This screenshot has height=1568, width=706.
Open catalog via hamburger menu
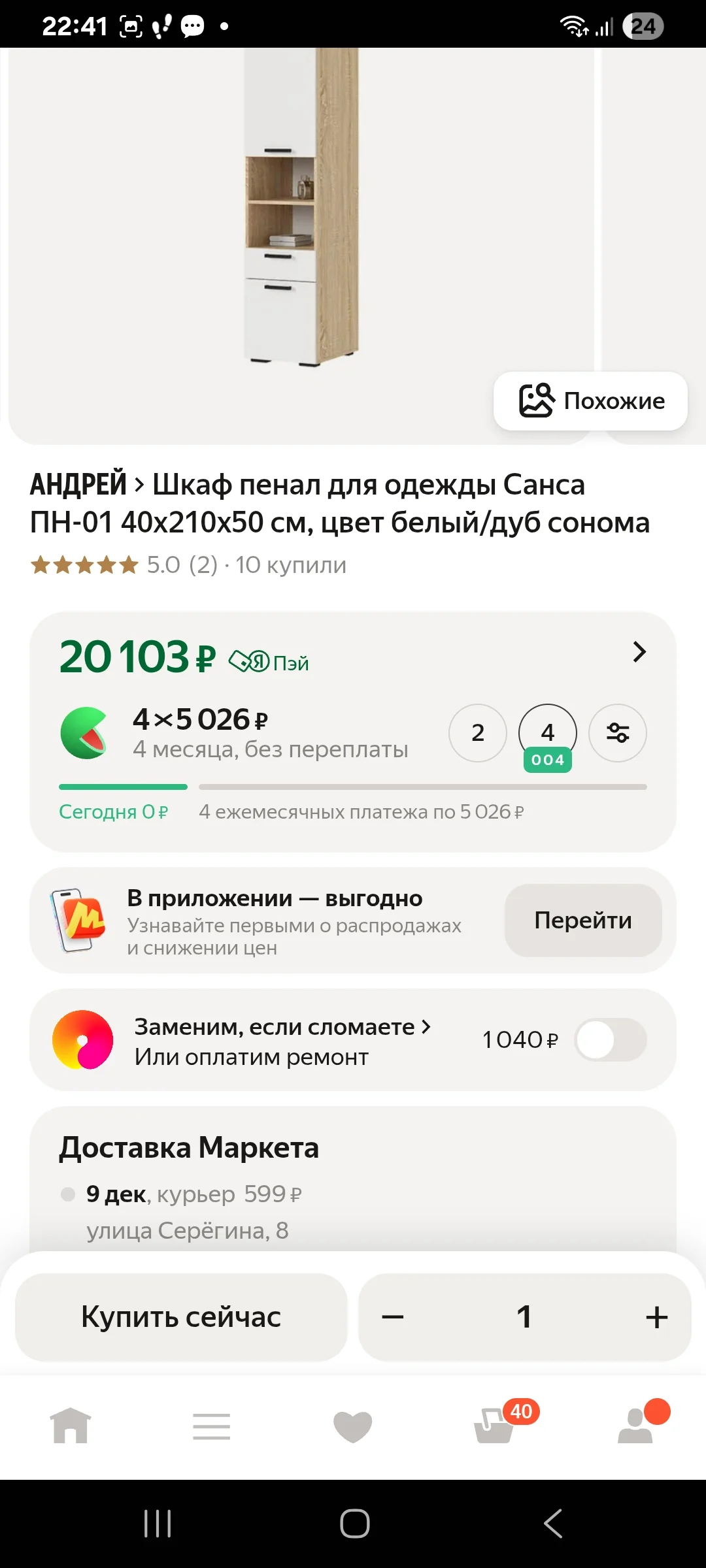tap(212, 1426)
